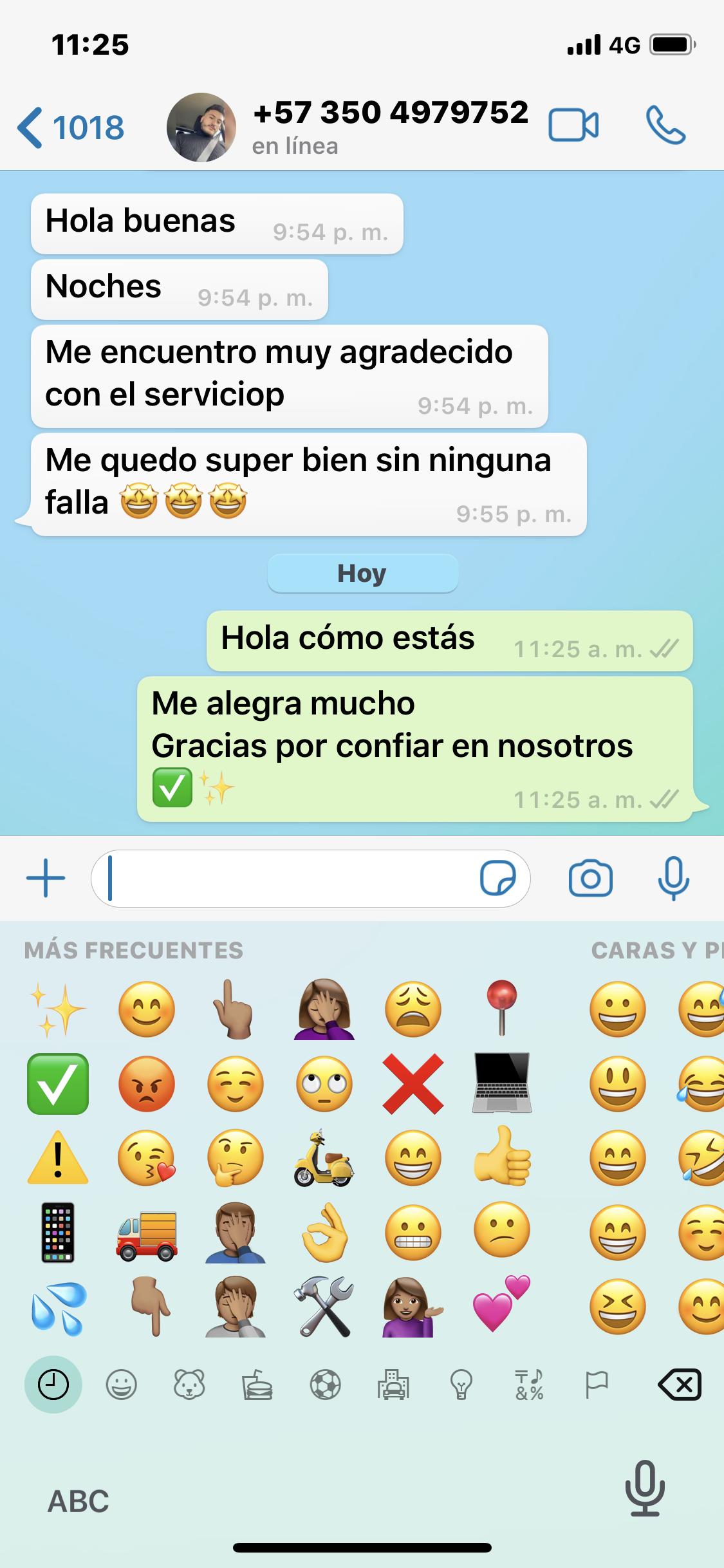Open contact info for +57 350 4979752

click(x=390, y=127)
